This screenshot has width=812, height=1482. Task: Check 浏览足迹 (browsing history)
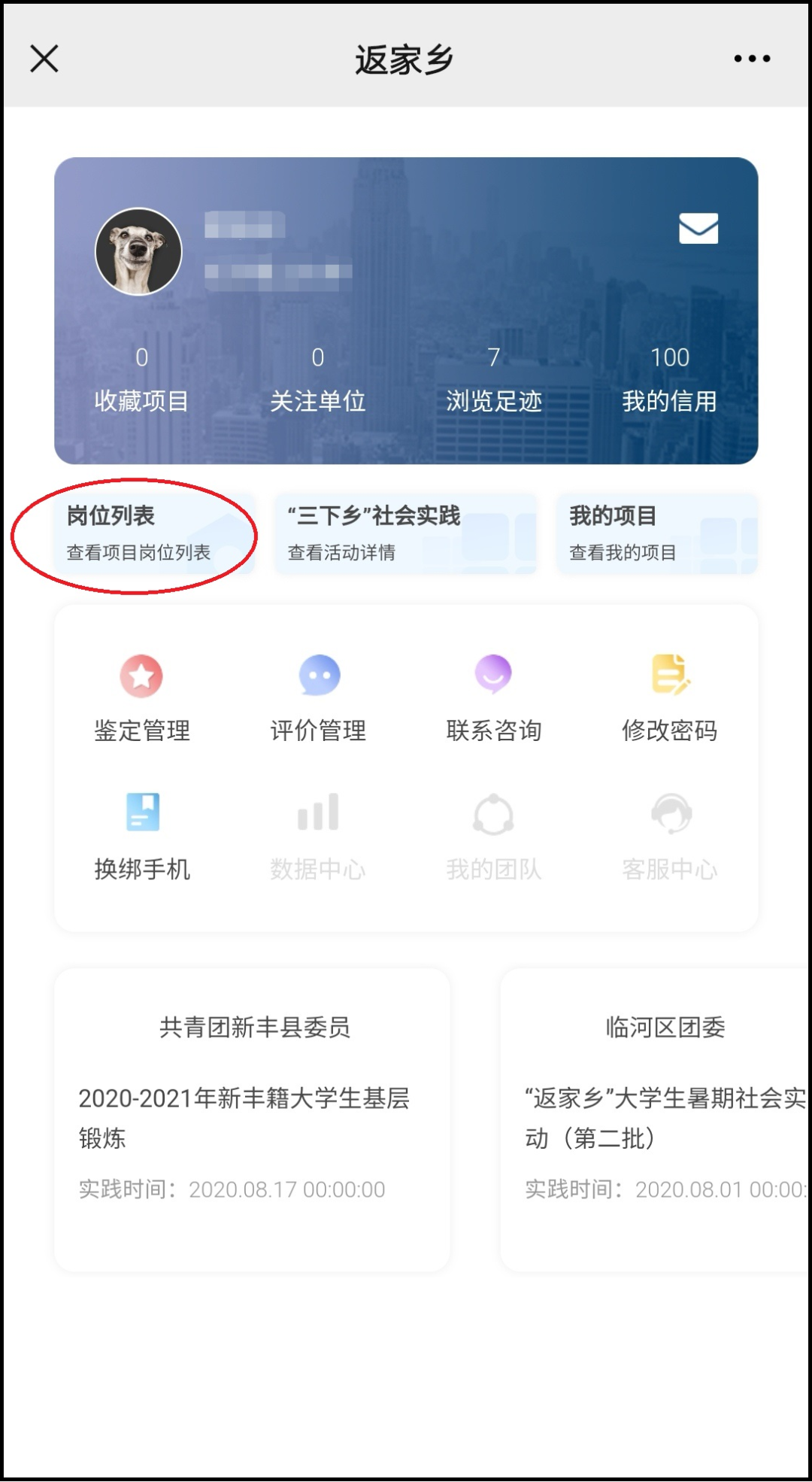point(492,380)
